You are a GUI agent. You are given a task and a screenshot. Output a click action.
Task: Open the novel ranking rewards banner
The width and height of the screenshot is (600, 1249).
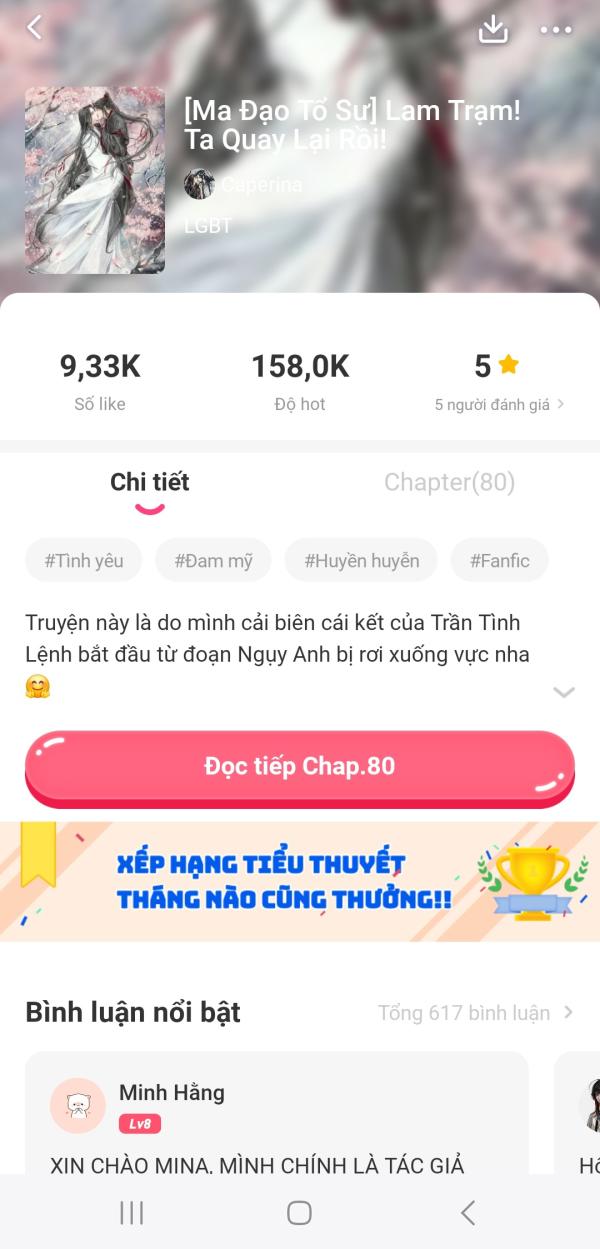[x=300, y=881]
